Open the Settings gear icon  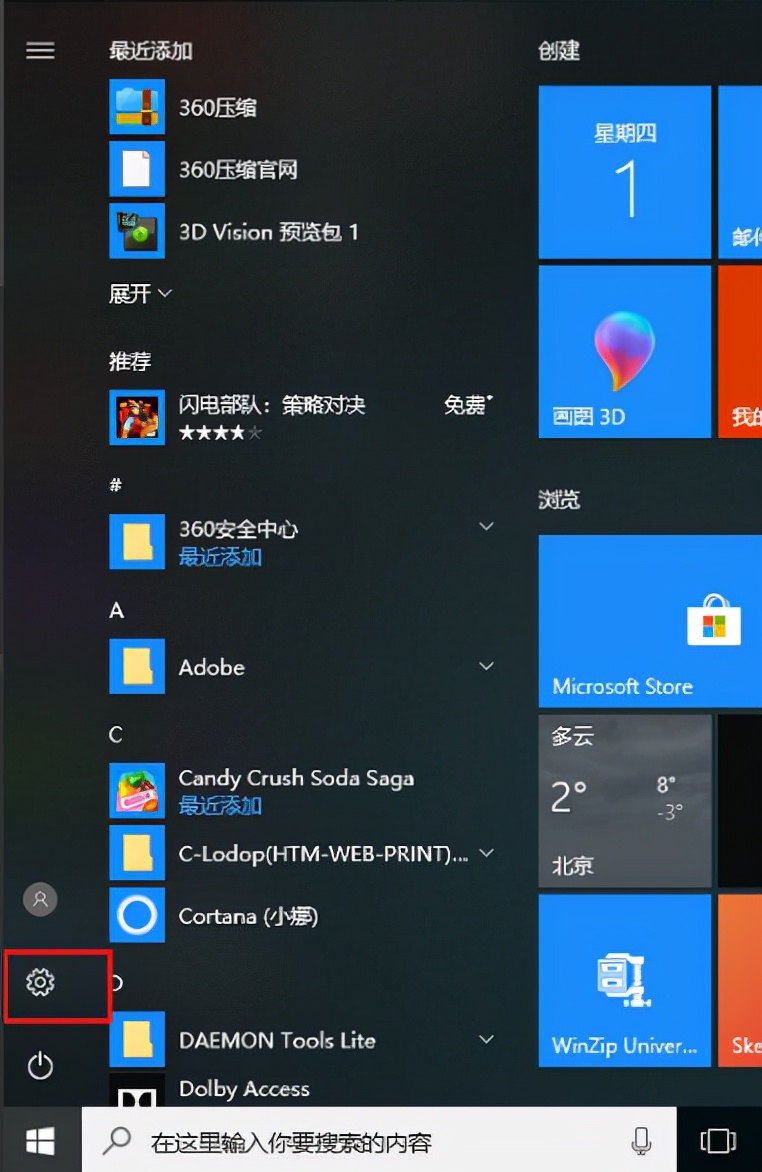[40, 982]
